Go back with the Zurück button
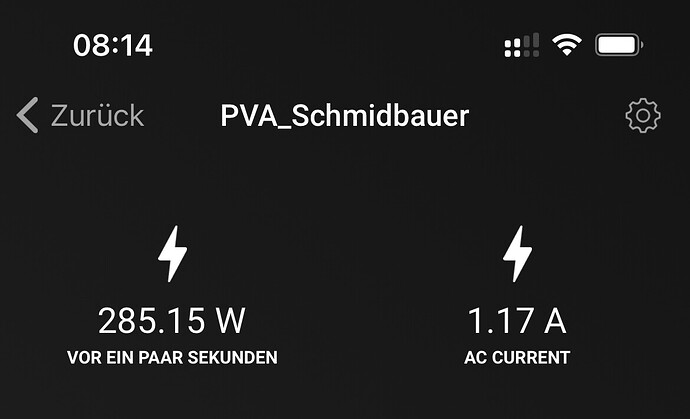 82,116
